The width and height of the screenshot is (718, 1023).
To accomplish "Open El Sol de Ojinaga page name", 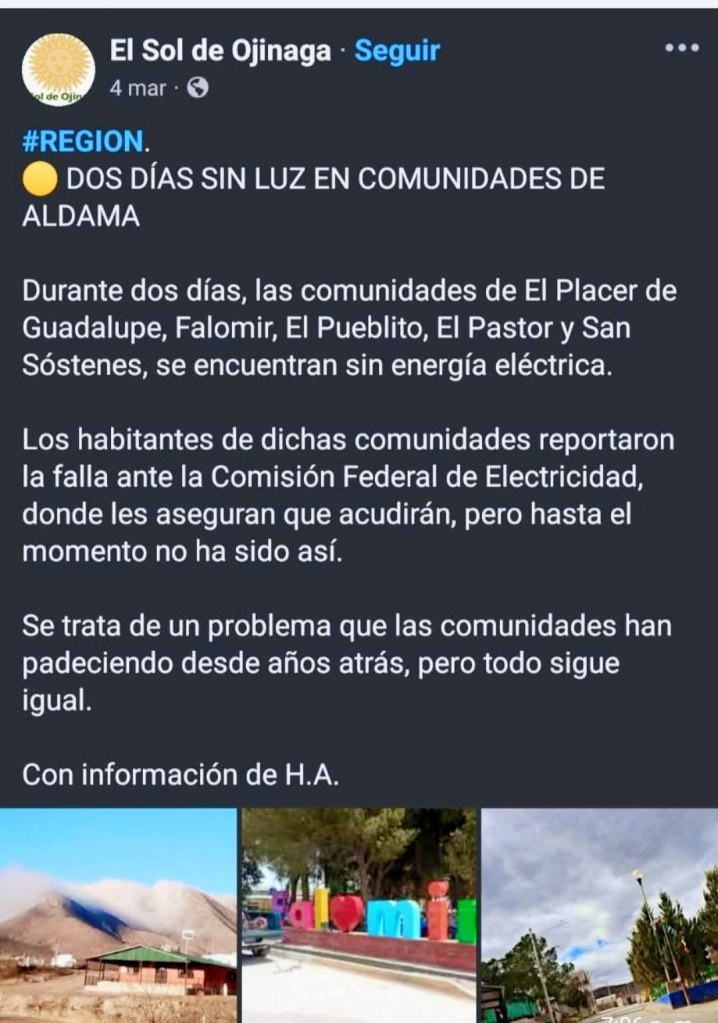I will point(220,51).
